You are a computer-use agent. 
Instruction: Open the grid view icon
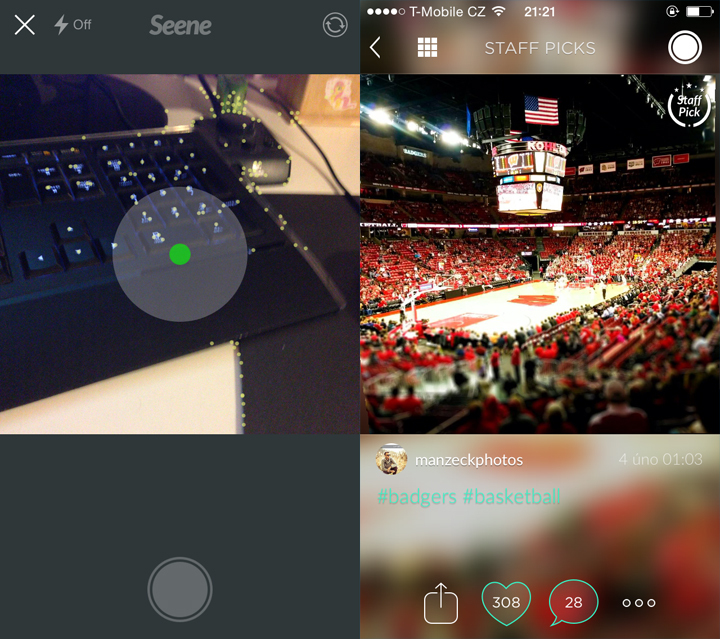point(428,47)
